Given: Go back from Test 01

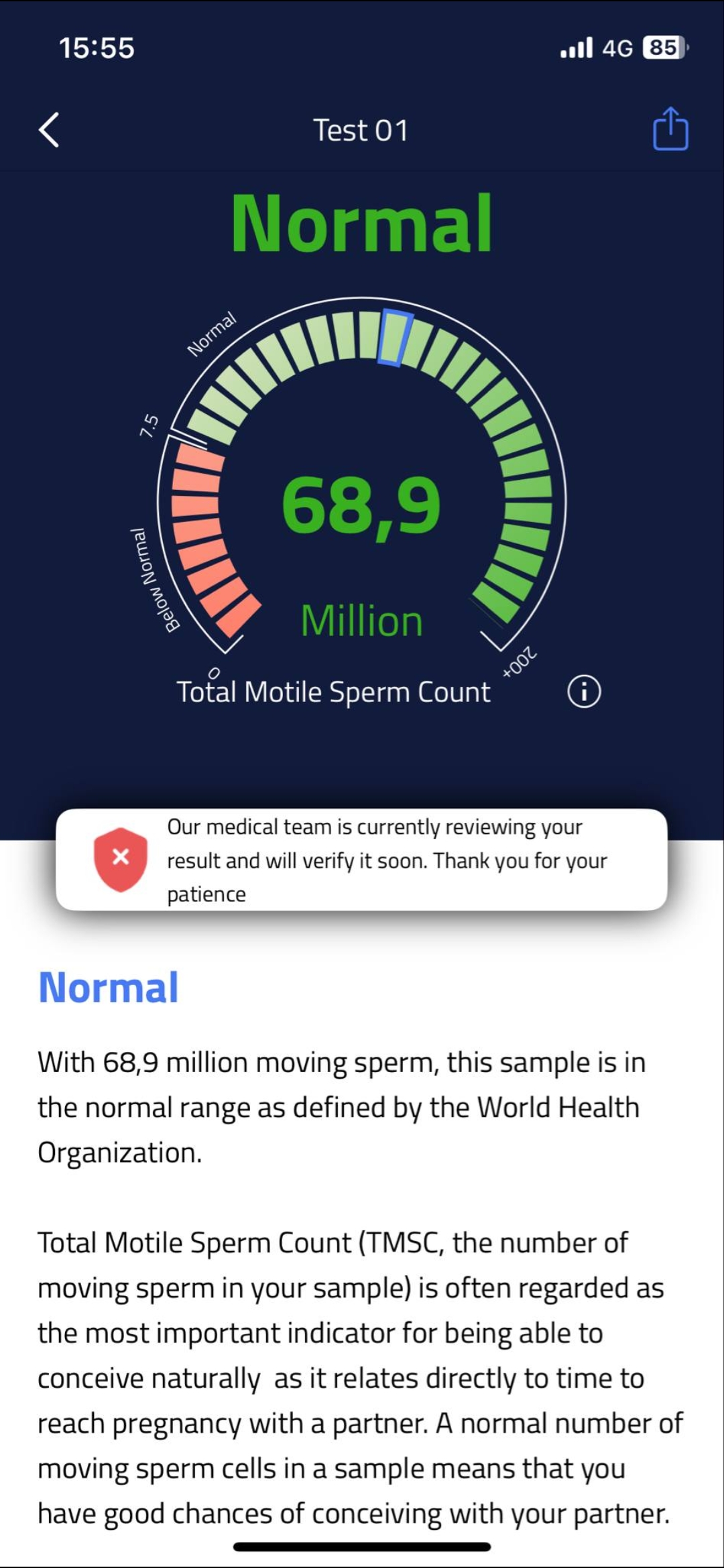Looking at the screenshot, I should pos(49,130).
